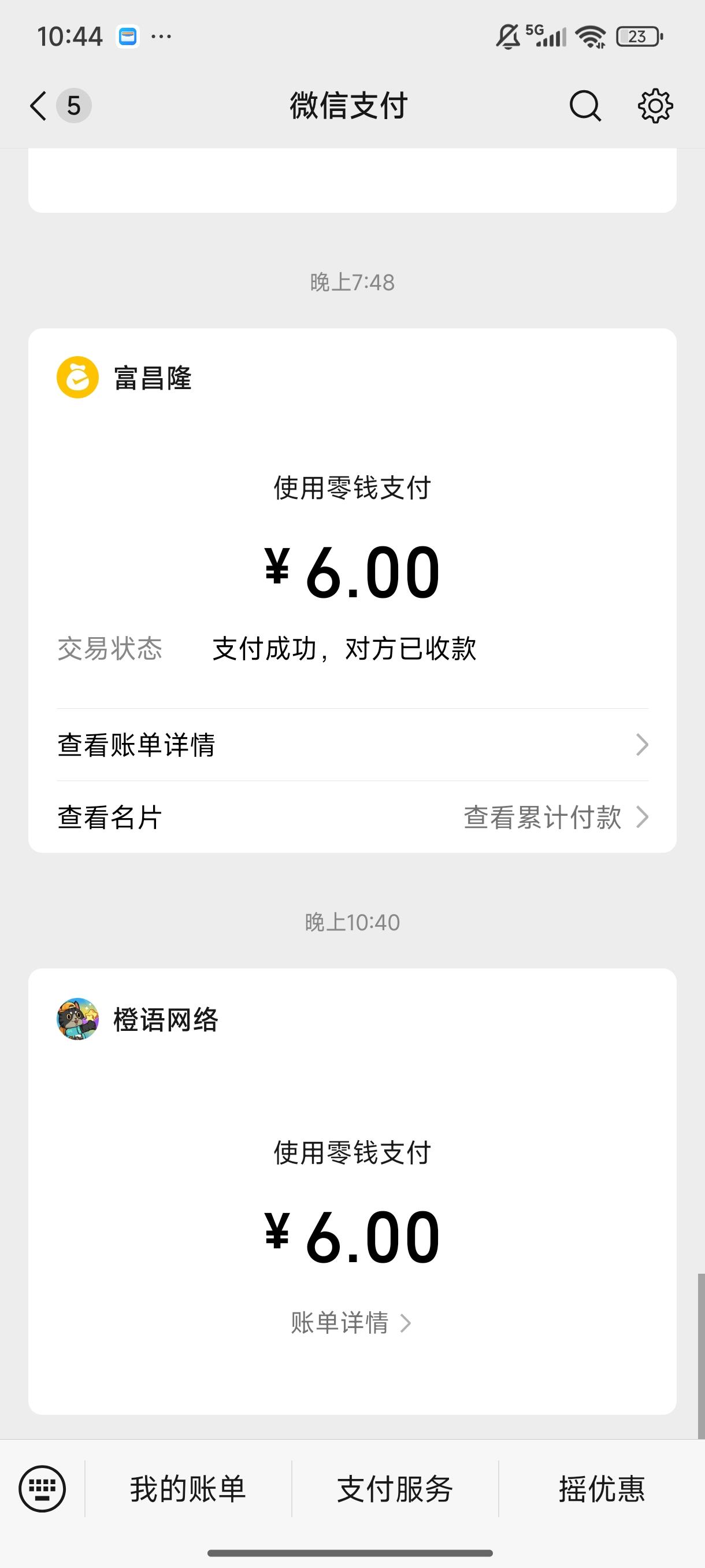This screenshot has width=705, height=1568.
Task: Open 我的账单 menu
Action: click(x=188, y=1489)
